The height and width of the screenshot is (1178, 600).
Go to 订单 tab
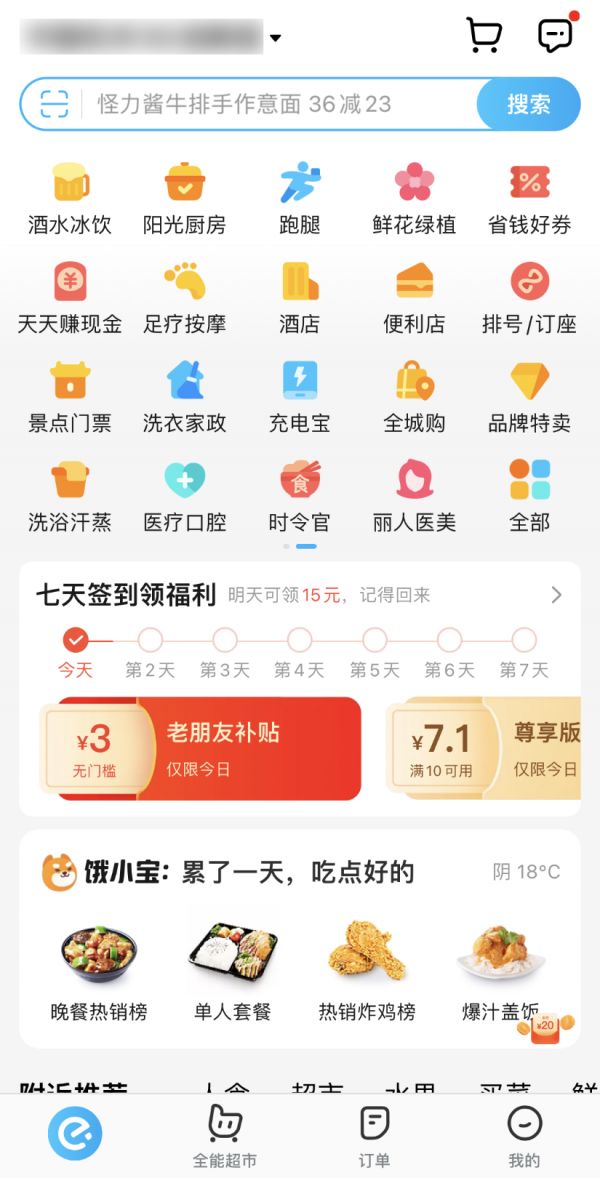pos(374,1136)
